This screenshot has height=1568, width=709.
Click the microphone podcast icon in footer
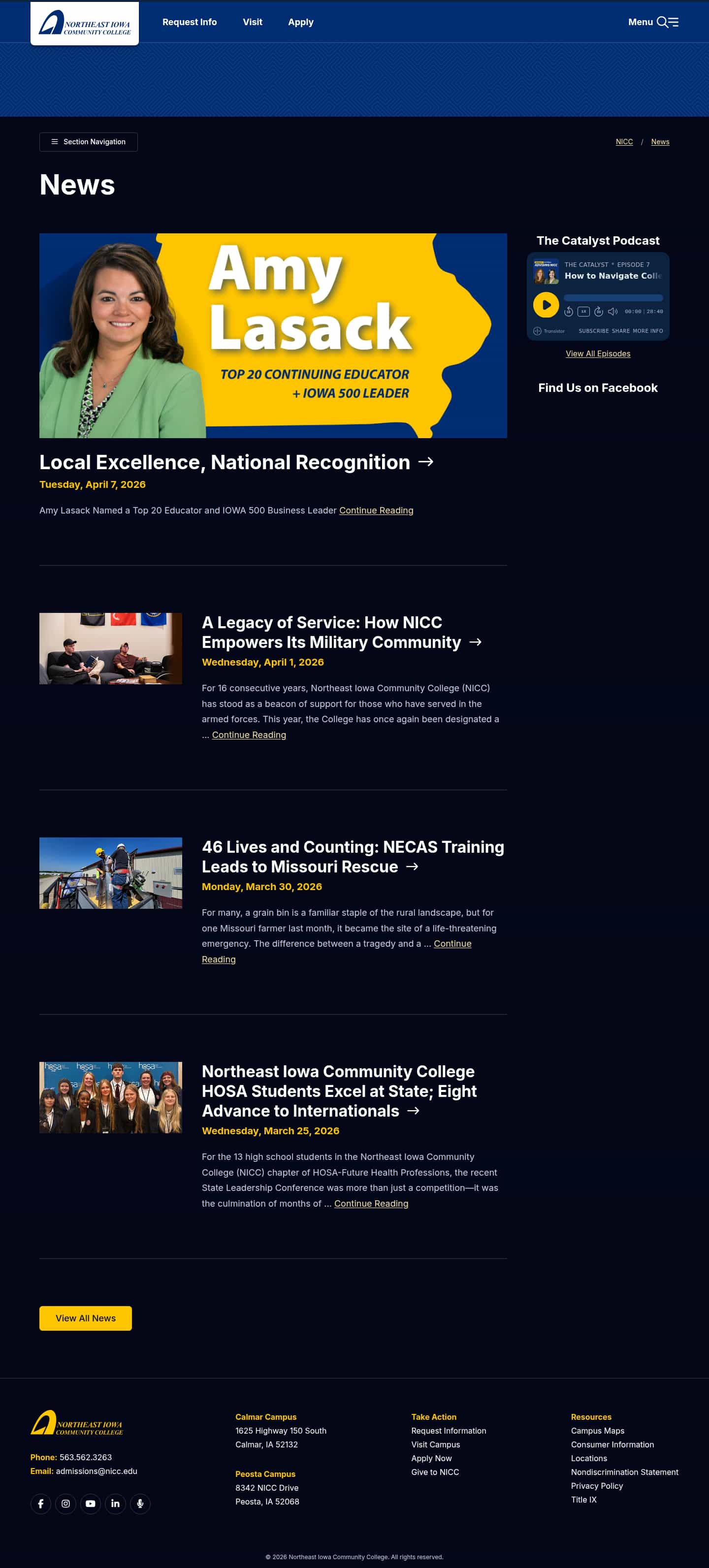(140, 1504)
